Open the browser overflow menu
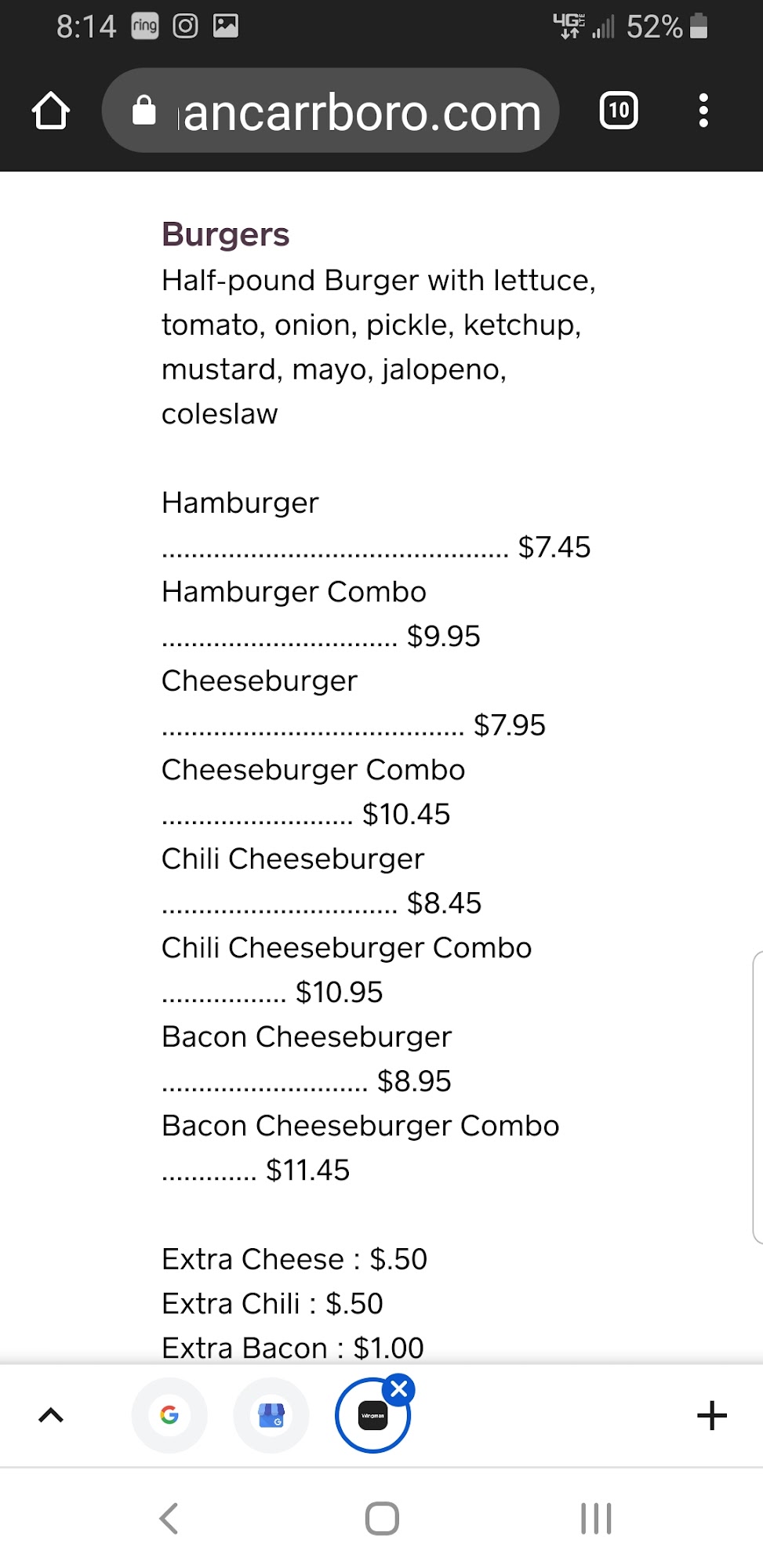Screen dimensions: 763x1568 (703, 111)
